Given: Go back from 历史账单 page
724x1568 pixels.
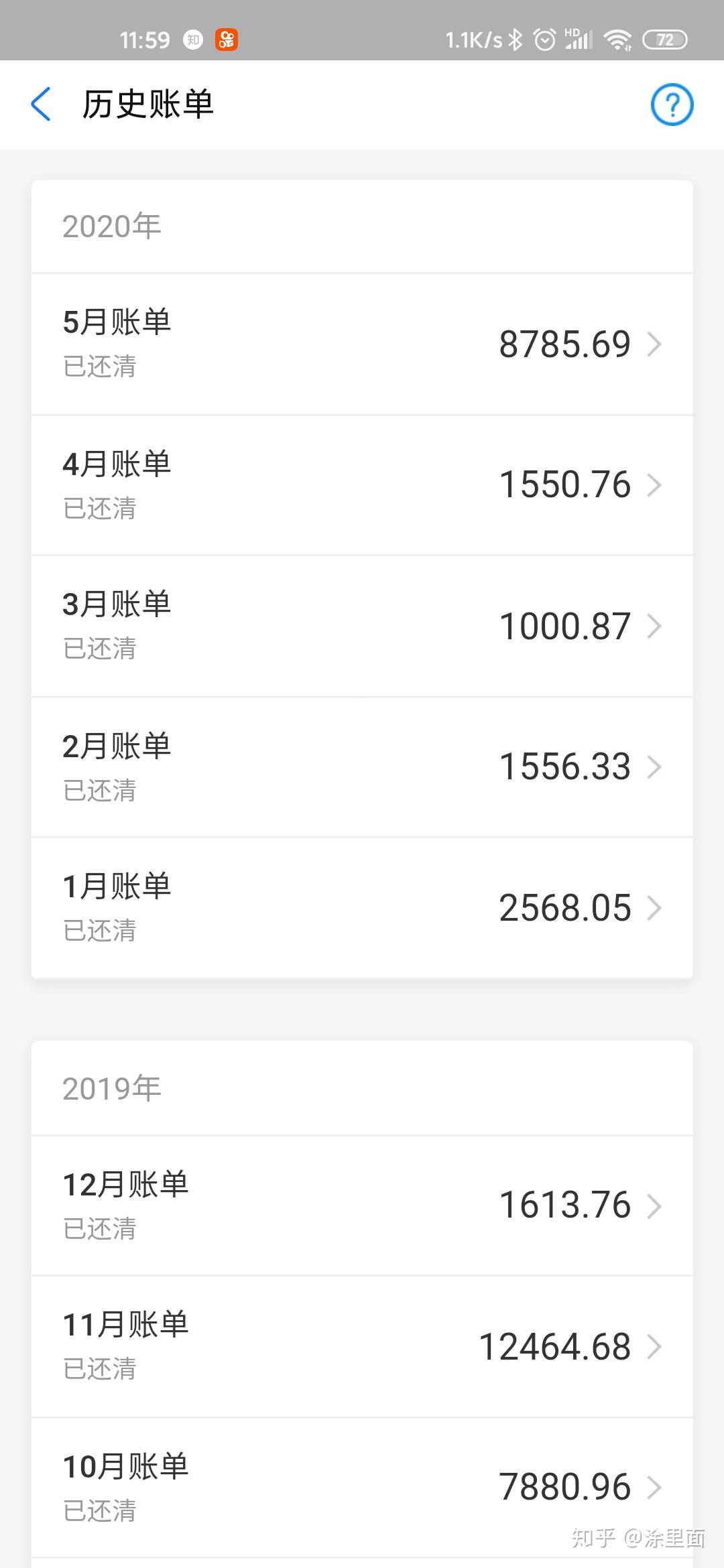Looking at the screenshot, I should click(41, 105).
